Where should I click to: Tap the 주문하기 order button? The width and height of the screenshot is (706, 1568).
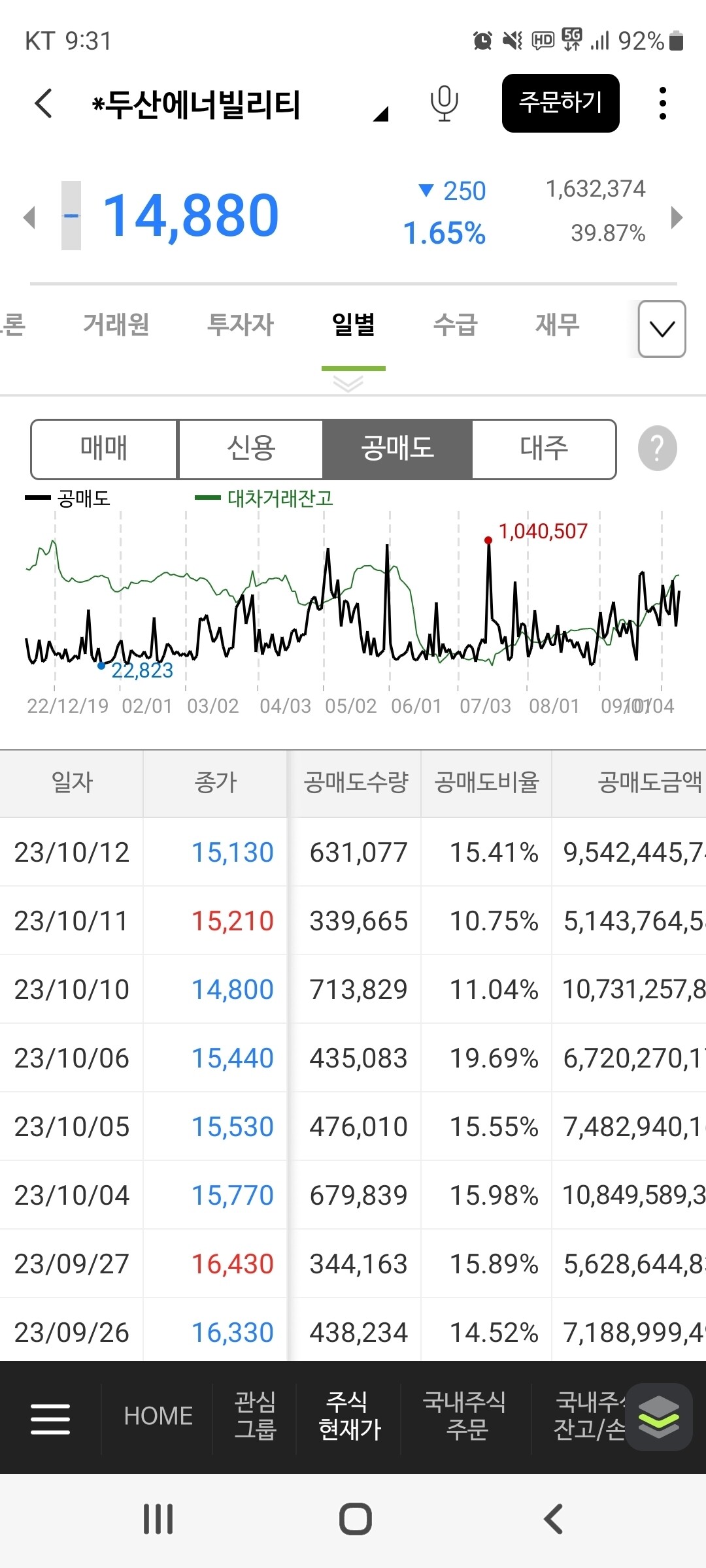pyautogui.click(x=560, y=104)
